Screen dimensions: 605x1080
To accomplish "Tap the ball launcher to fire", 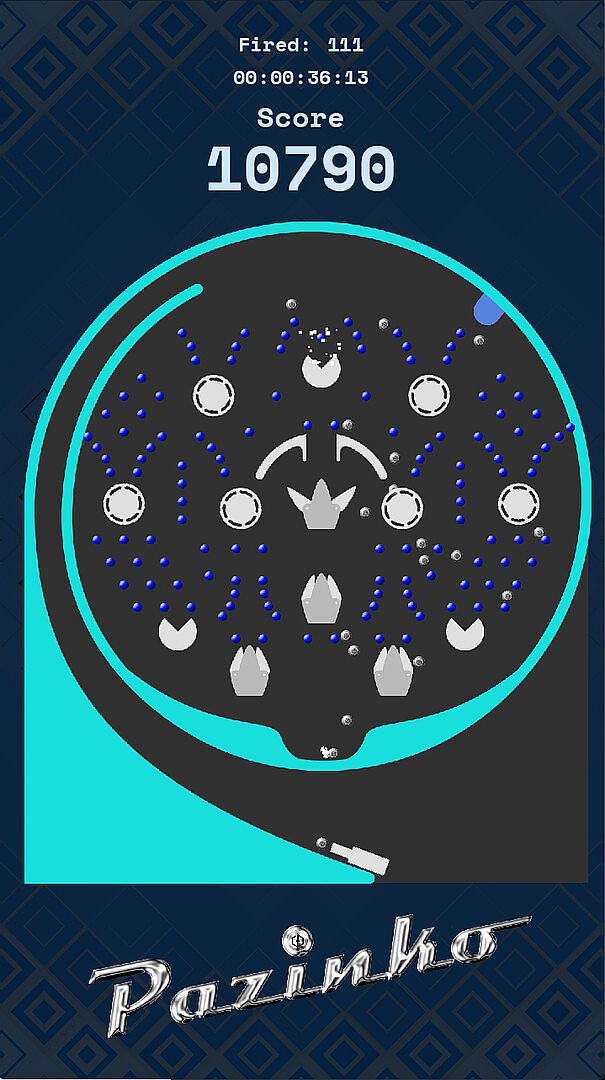I will click(x=358, y=855).
